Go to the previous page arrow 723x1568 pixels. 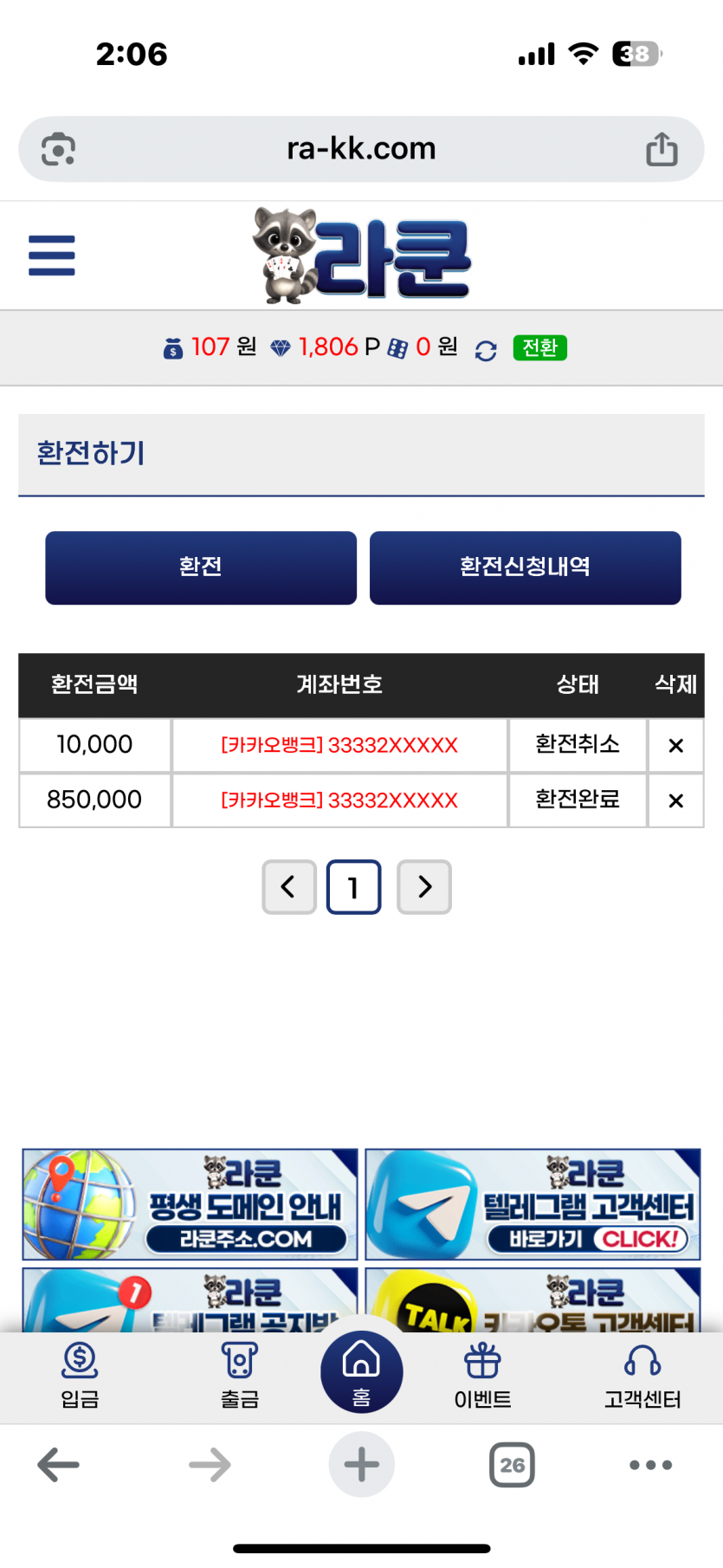pos(289,887)
